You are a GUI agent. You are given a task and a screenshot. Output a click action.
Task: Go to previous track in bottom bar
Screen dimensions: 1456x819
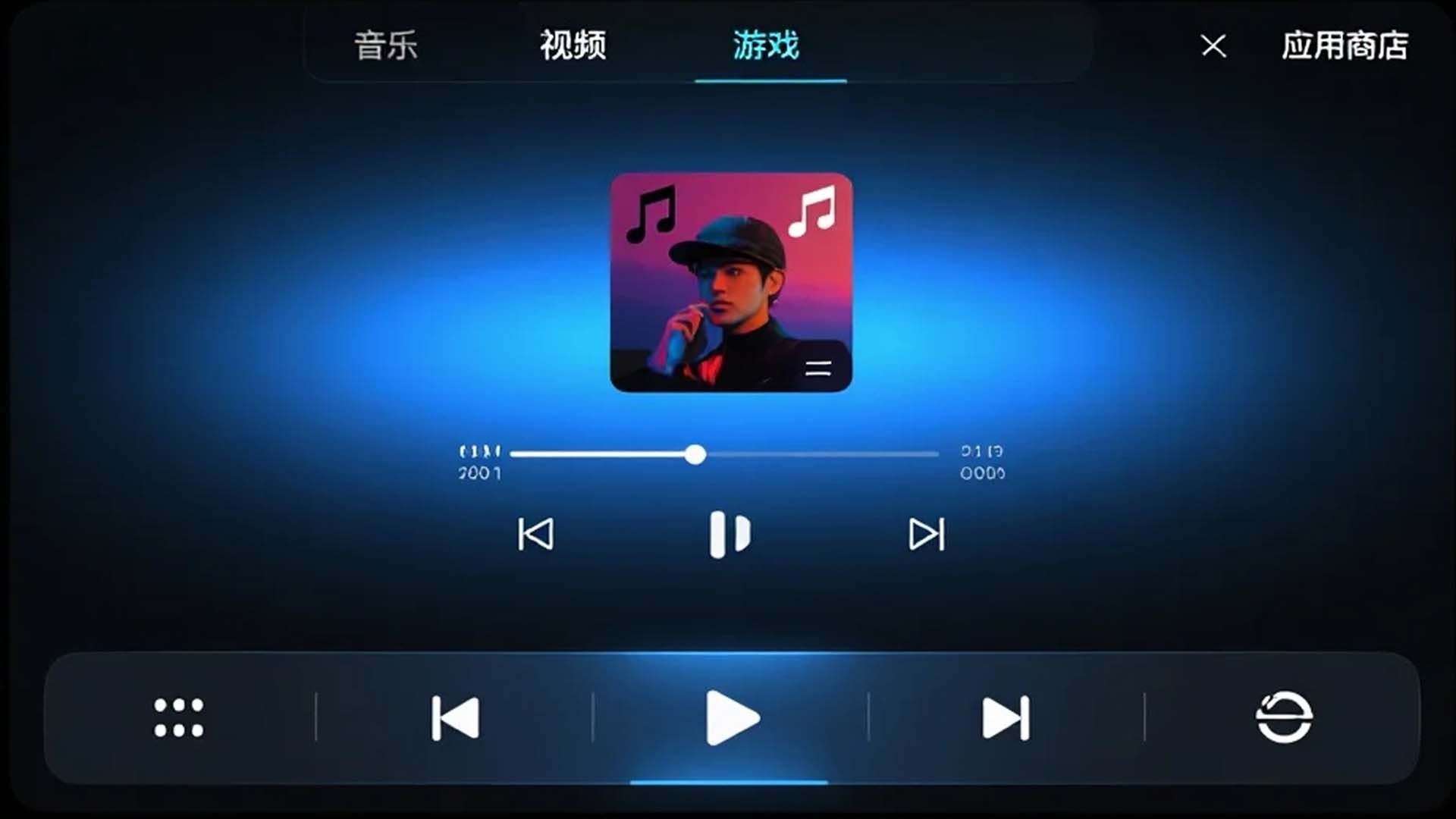(455, 717)
